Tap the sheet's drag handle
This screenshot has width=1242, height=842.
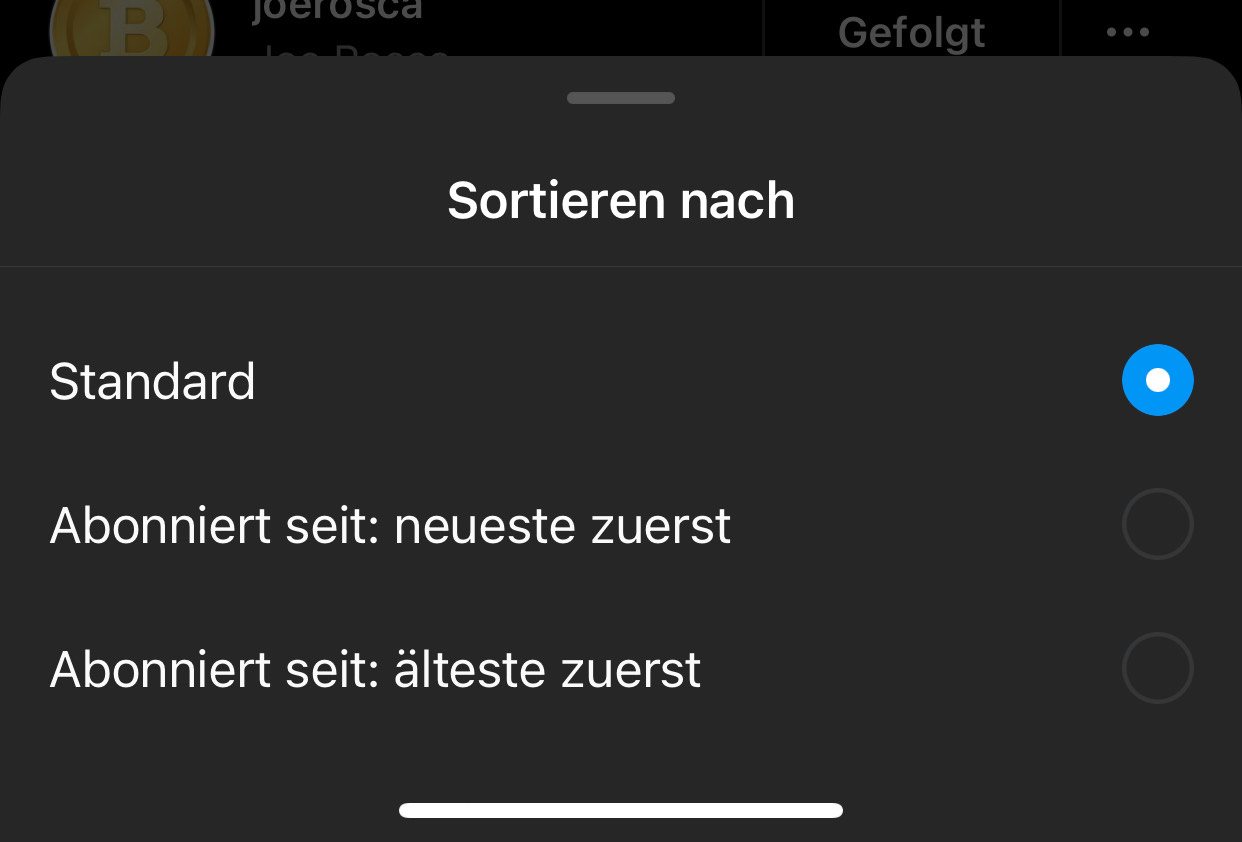tap(621, 98)
